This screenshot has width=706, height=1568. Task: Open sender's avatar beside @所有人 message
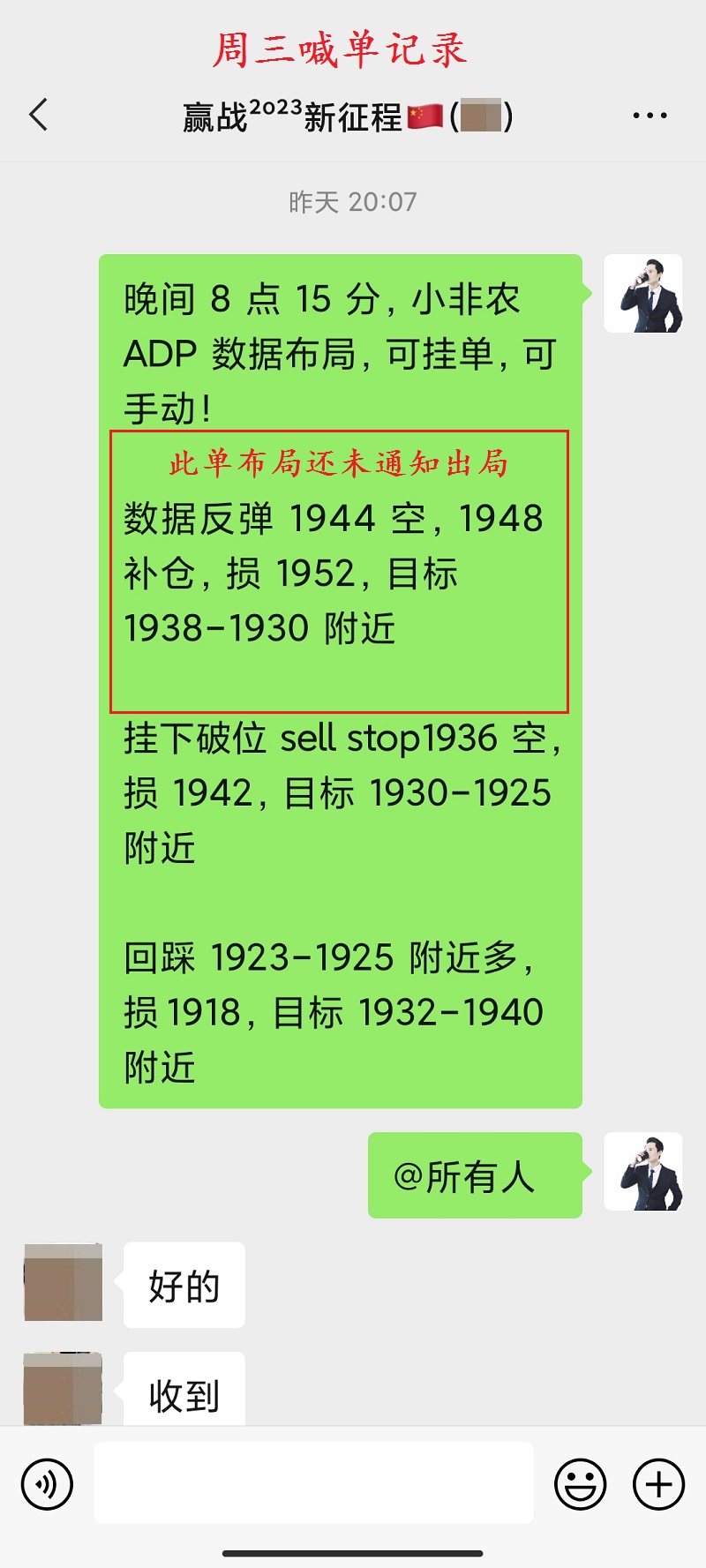point(643,1172)
